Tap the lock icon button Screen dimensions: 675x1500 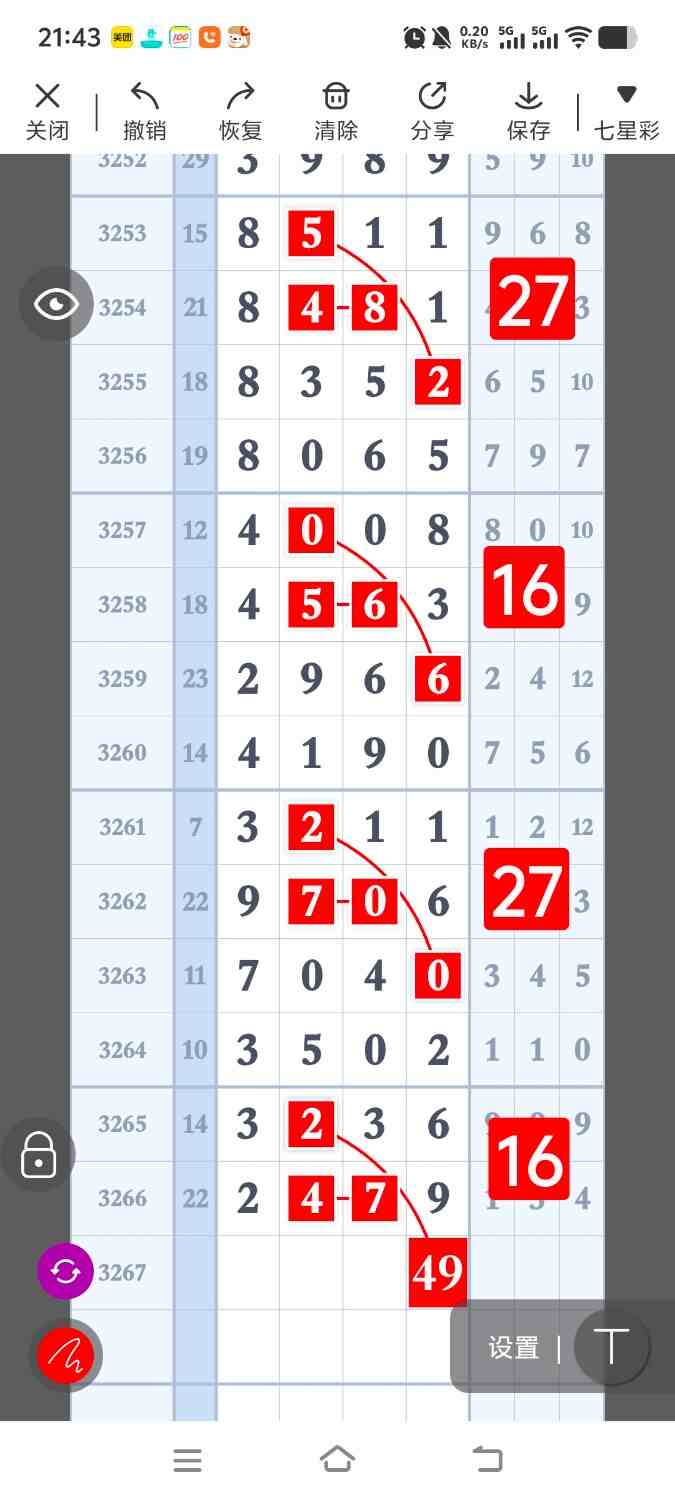(39, 1155)
